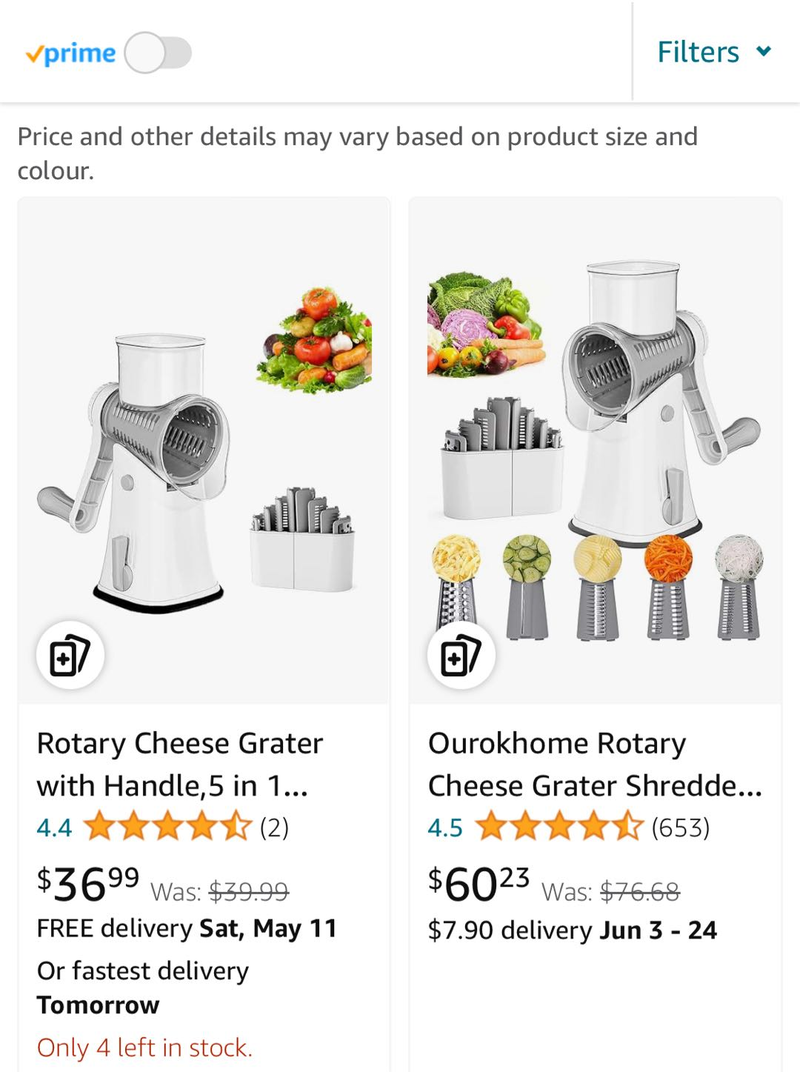Tap the similar items icon on the Ourokhome grater
This screenshot has width=800, height=1072.
[461, 656]
